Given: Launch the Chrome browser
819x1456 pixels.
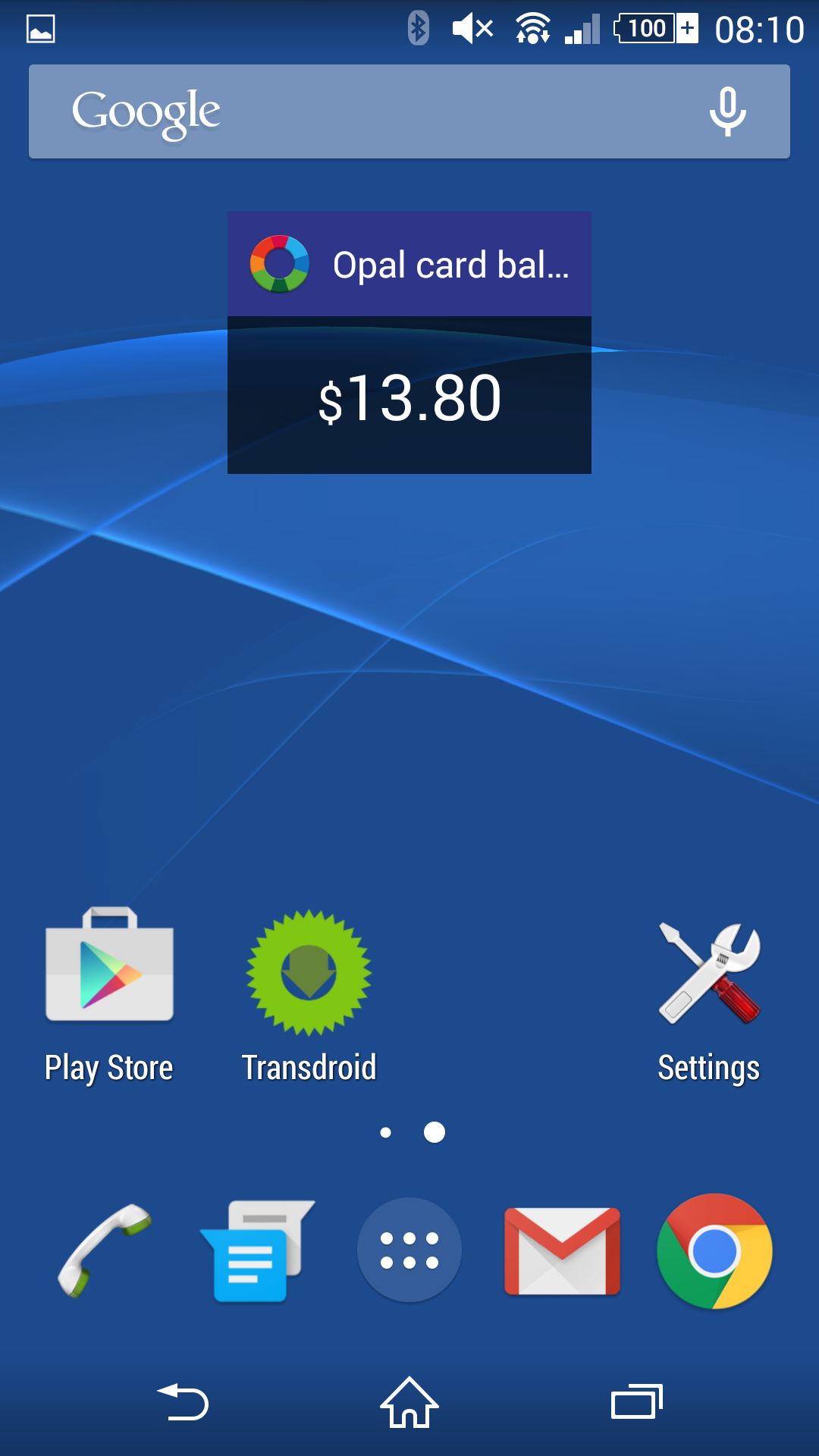Looking at the screenshot, I should click(714, 1251).
